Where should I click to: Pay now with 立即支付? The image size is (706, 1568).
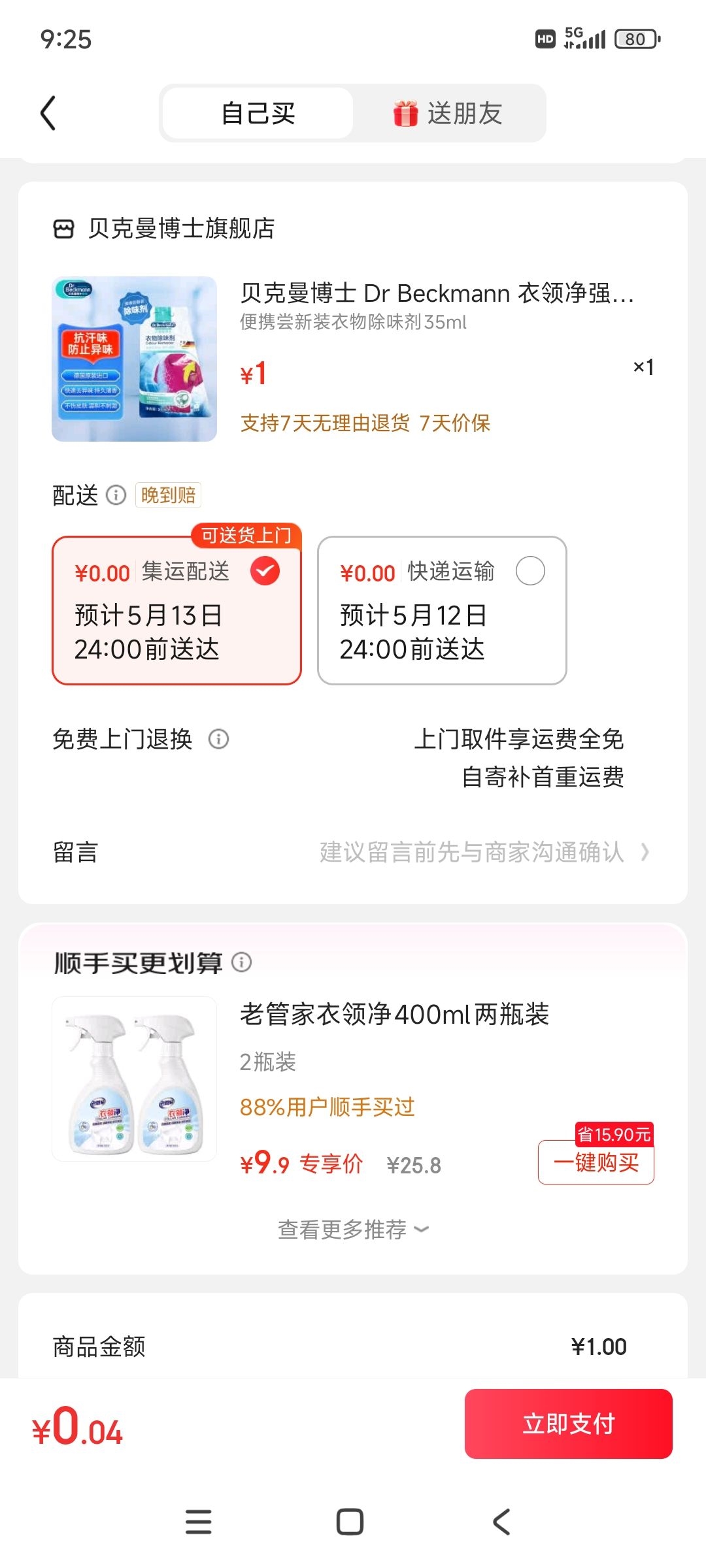[x=568, y=1424]
